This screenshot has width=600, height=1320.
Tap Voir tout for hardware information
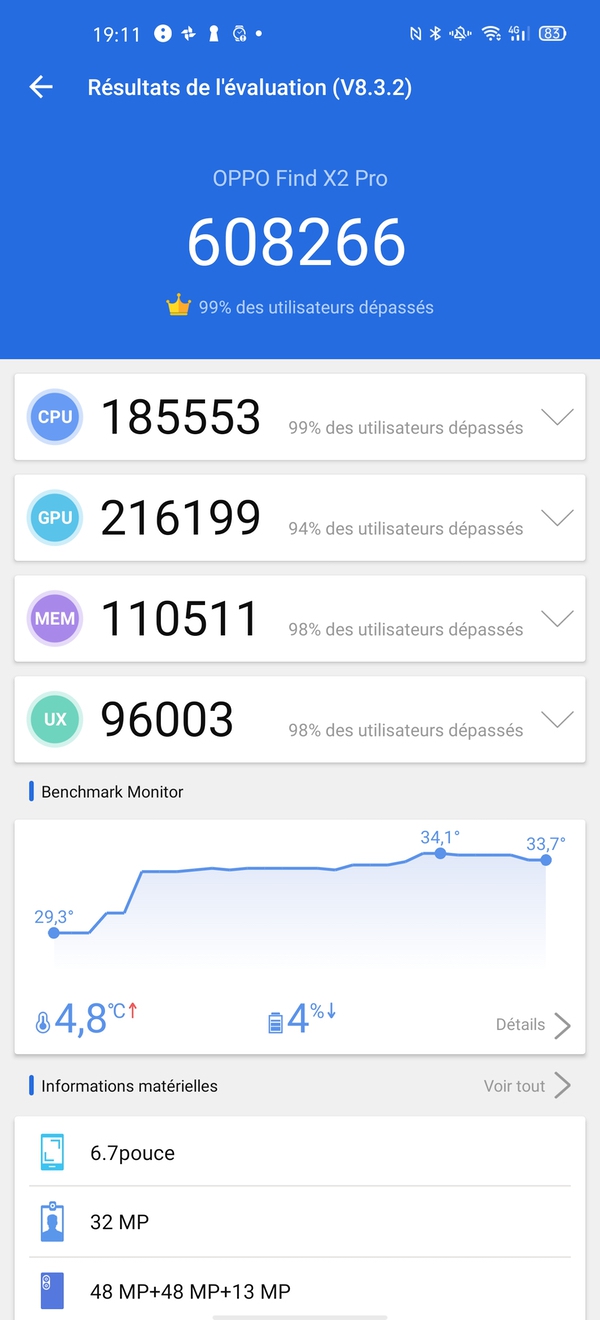tap(527, 1086)
